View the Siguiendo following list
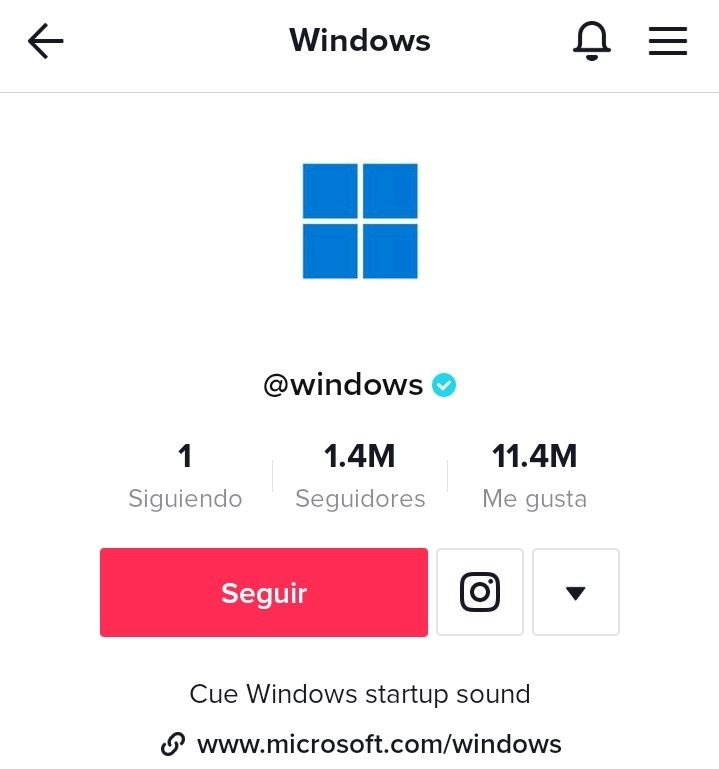This screenshot has width=719, height=769. pyautogui.click(x=185, y=476)
